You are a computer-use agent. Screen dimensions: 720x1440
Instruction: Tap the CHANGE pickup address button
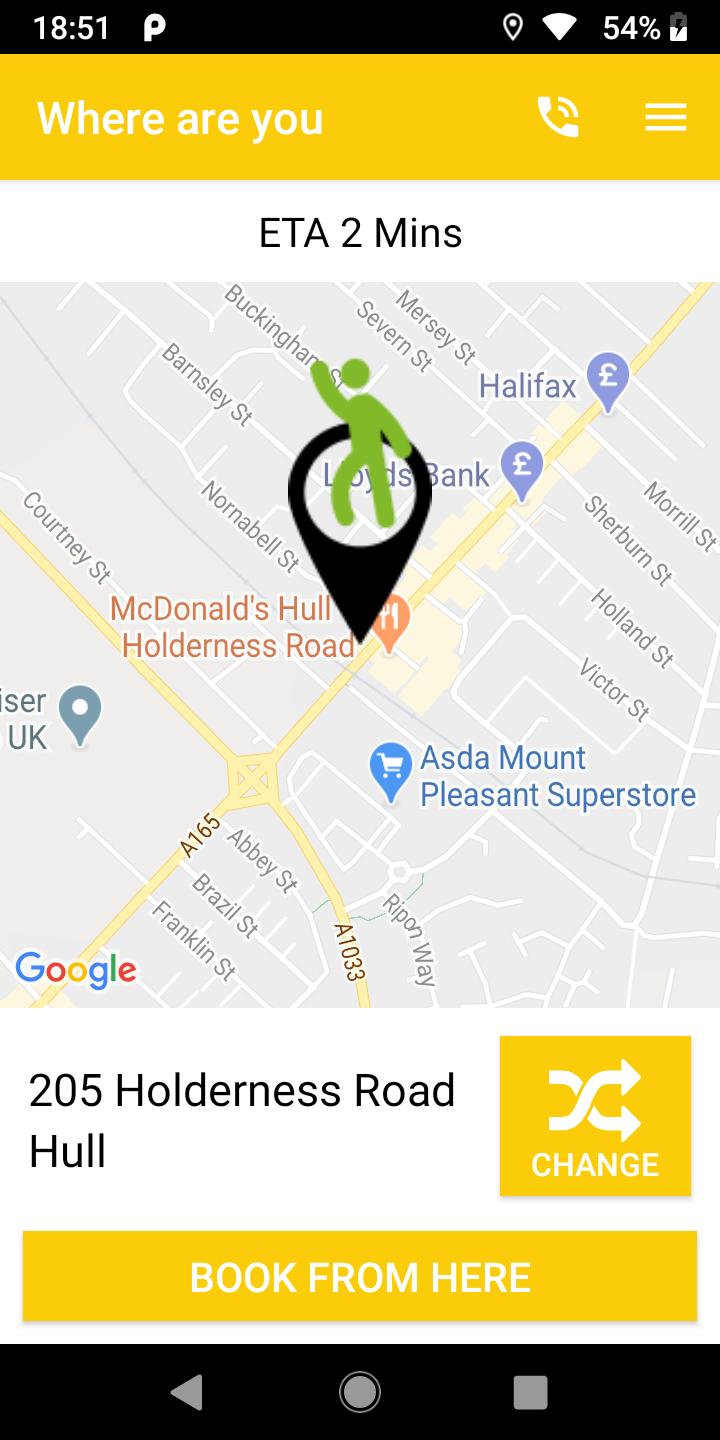coord(595,1116)
